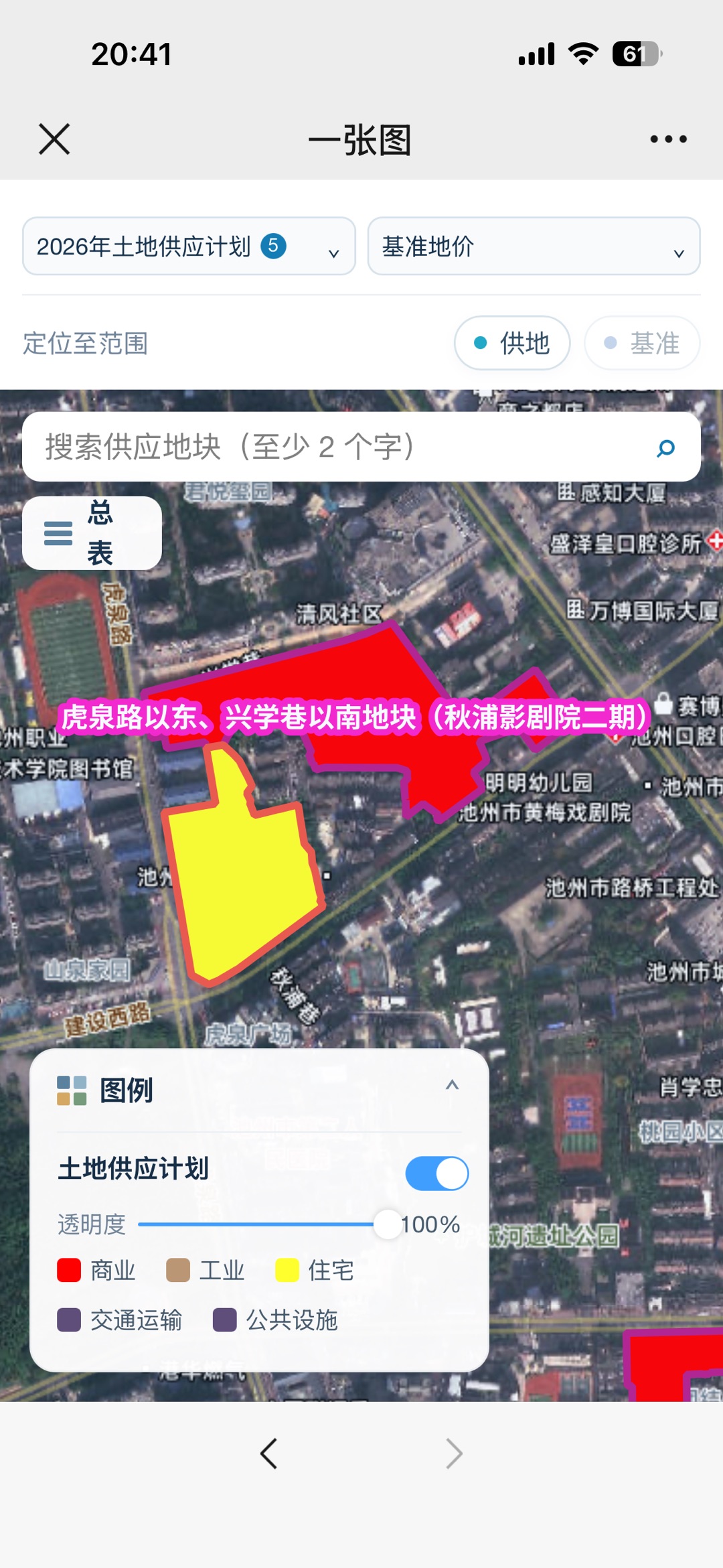Open the 总表 summary list
Image resolution: width=723 pixels, height=1568 pixels.
pos(92,533)
